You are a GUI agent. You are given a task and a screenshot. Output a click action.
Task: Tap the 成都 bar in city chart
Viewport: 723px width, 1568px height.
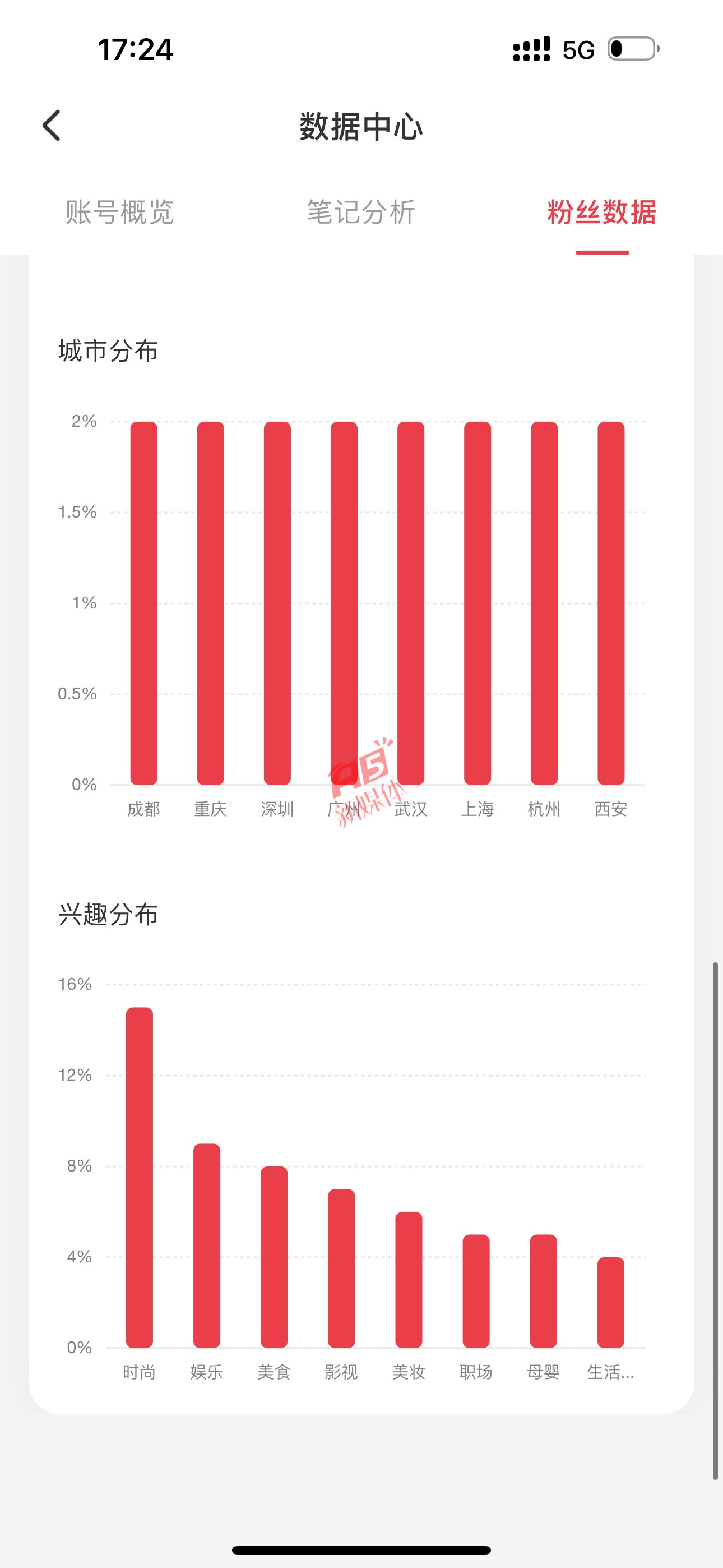click(143, 603)
